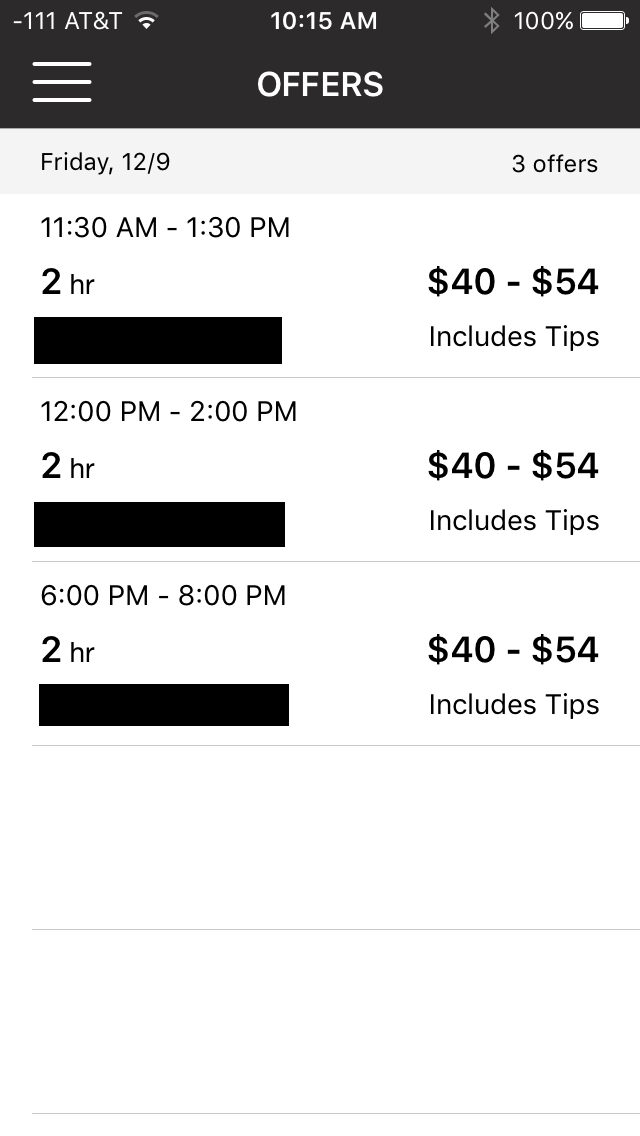View the 6:00 PM - 8:00 PM offer
640x1136 pixels.
320,654
